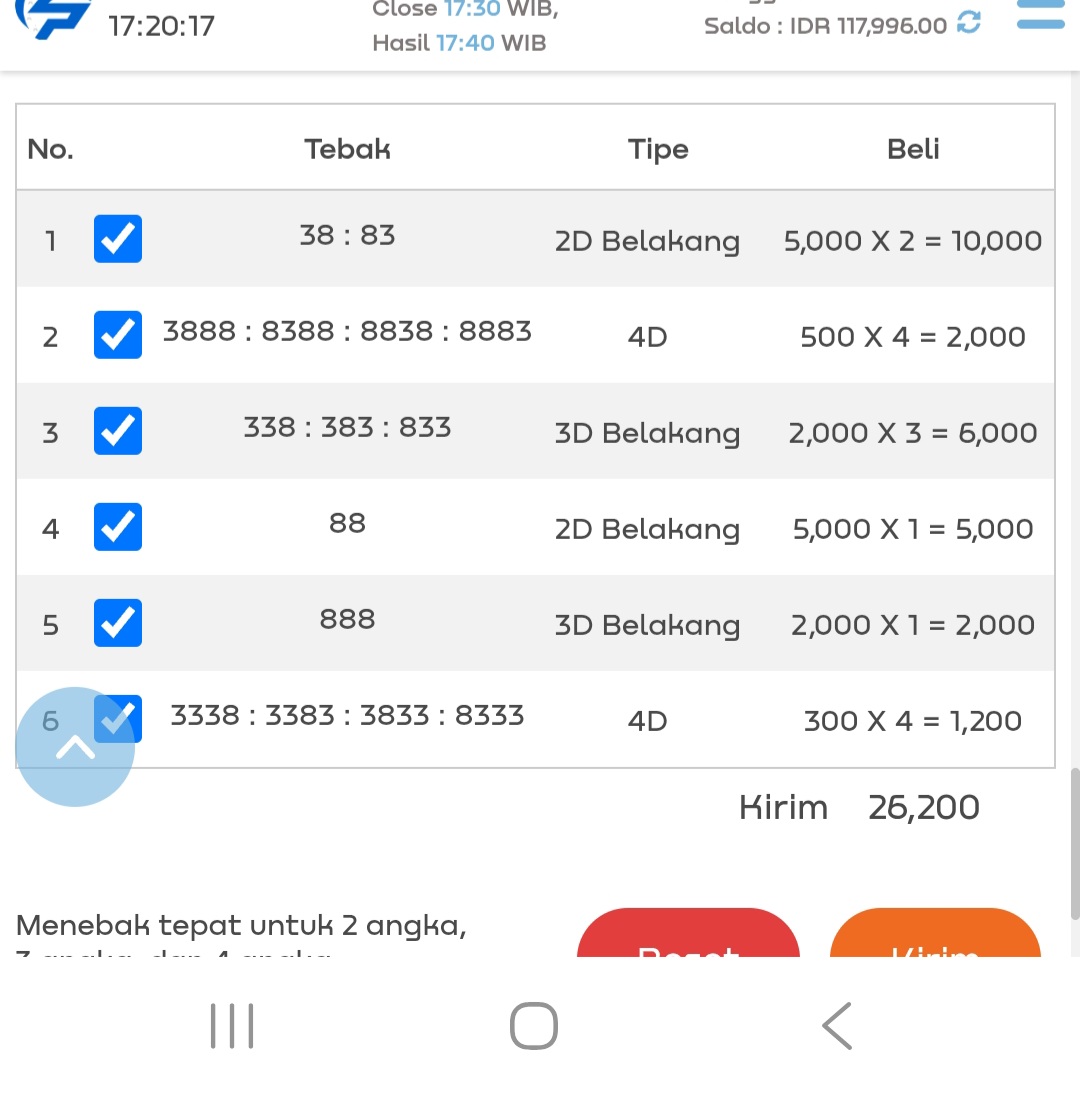Deselect the 338 : 383 : 833 row

118,431
